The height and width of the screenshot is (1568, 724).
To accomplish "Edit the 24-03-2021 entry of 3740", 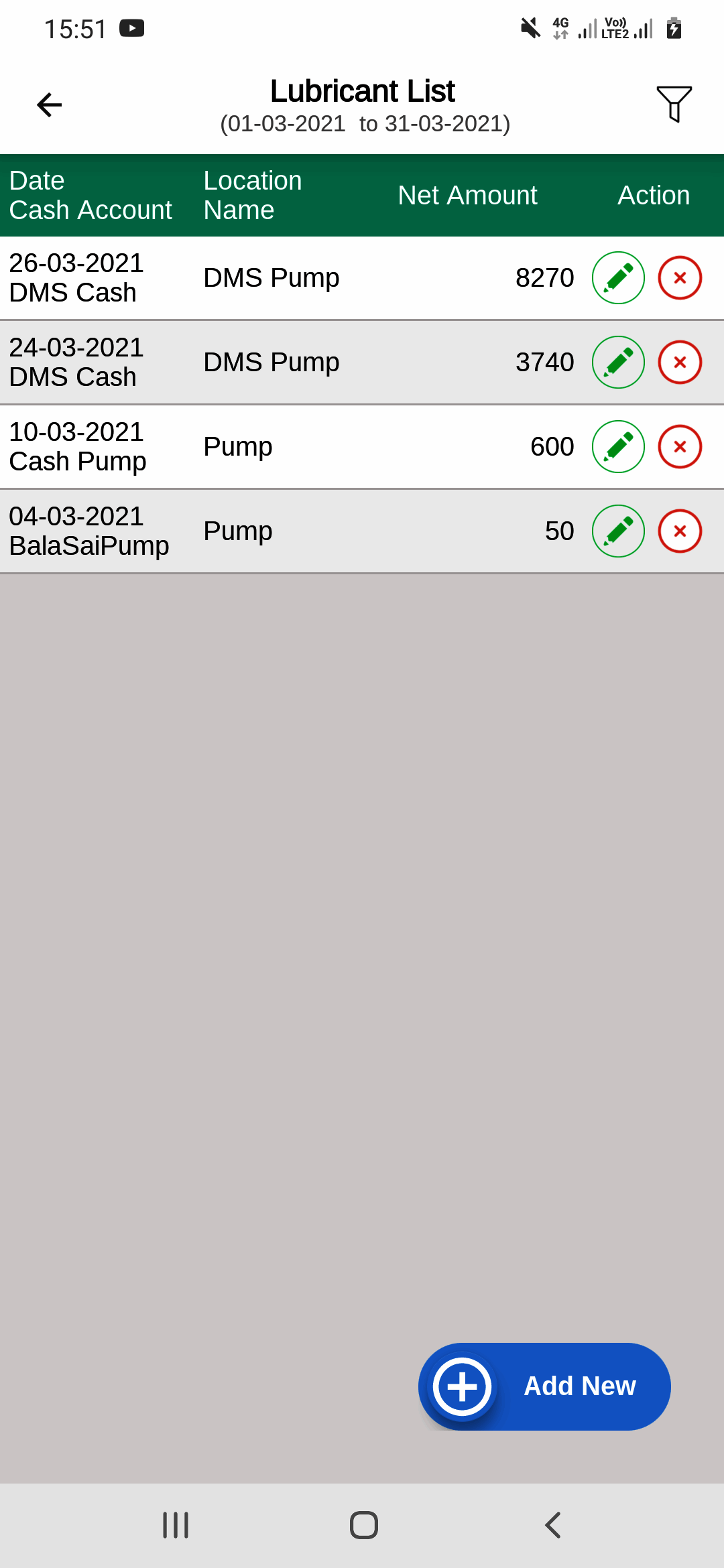I will (618, 363).
